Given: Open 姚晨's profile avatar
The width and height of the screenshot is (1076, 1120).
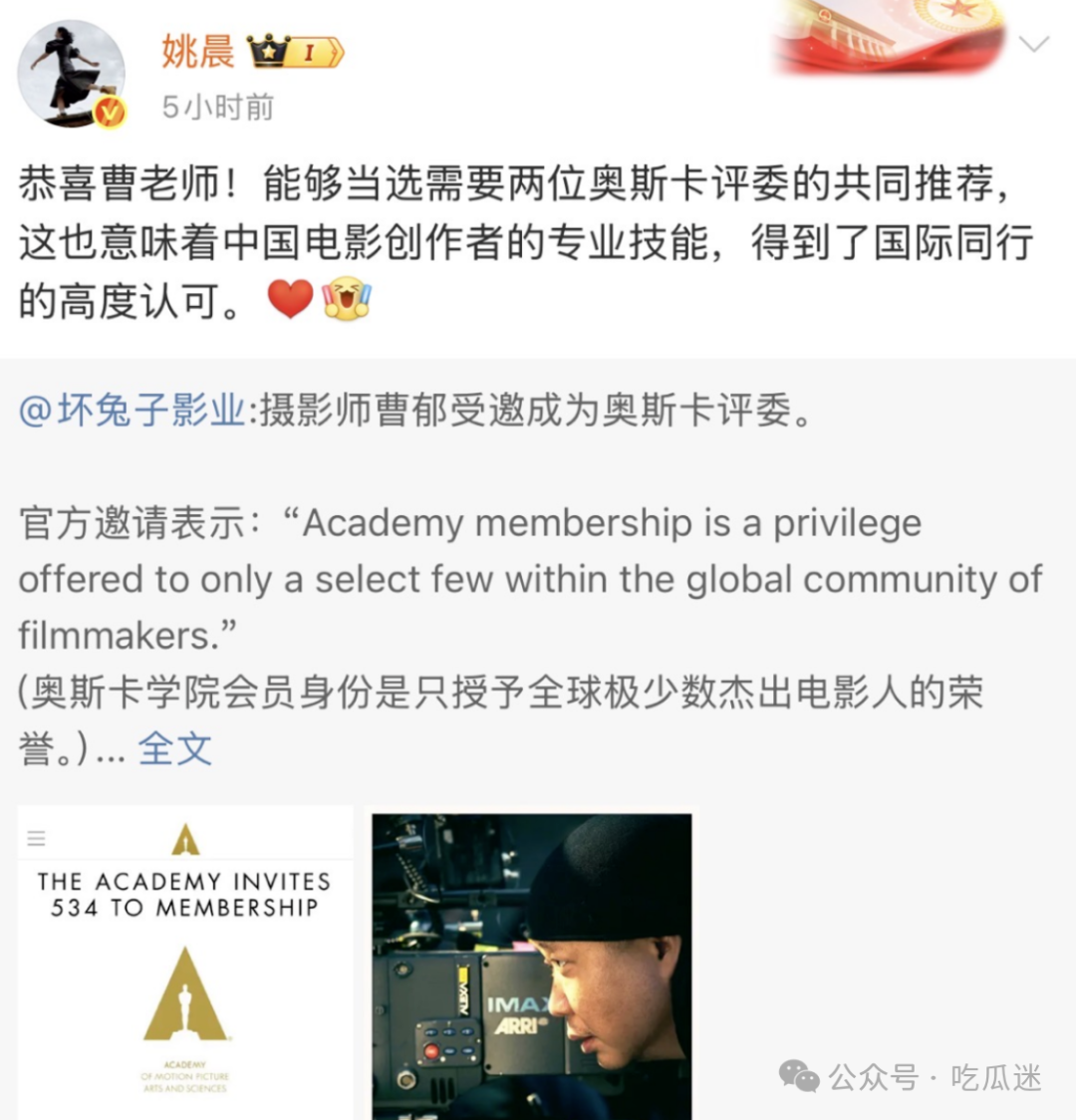Looking at the screenshot, I should tap(71, 74).
